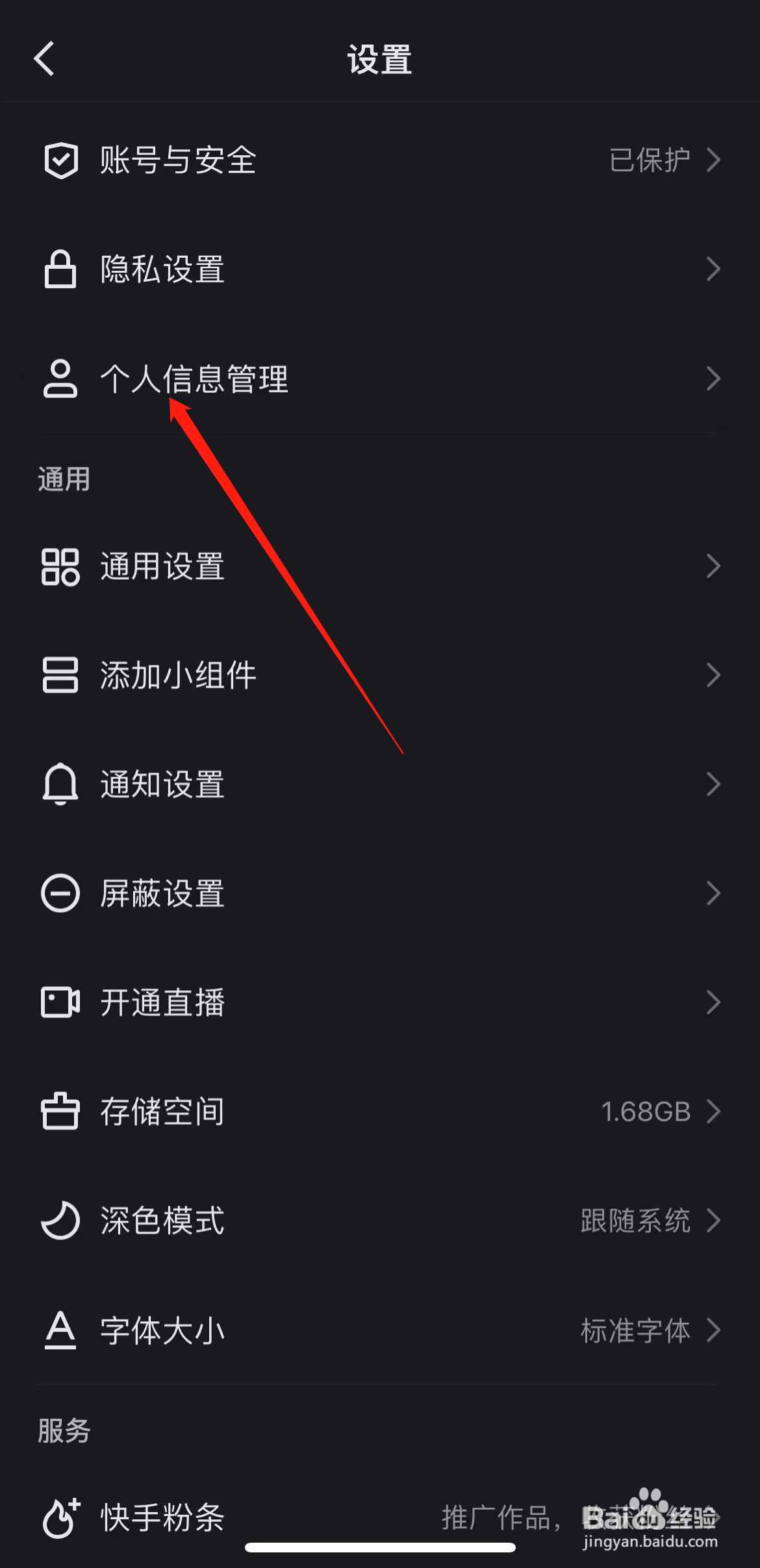Open the 隐私设置 menu entry
The height and width of the screenshot is (1568, 760).
coord(380,269)
